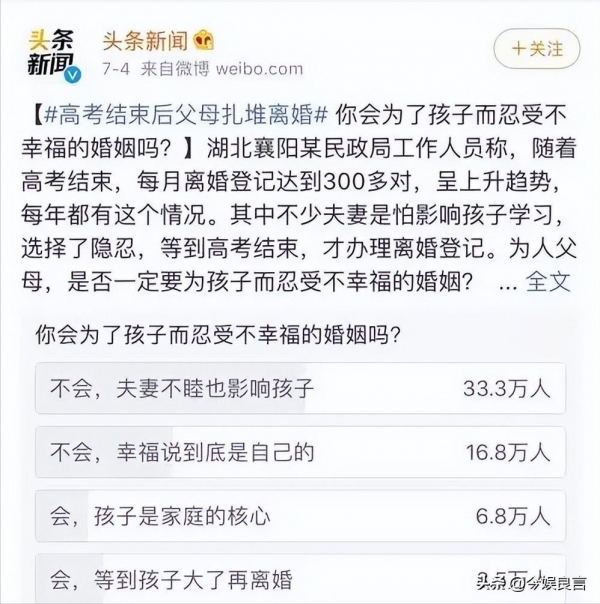Vote 不会，幸福说到底是自己的
This screenshot has height=604, width=600.
[x=299, y=452]
